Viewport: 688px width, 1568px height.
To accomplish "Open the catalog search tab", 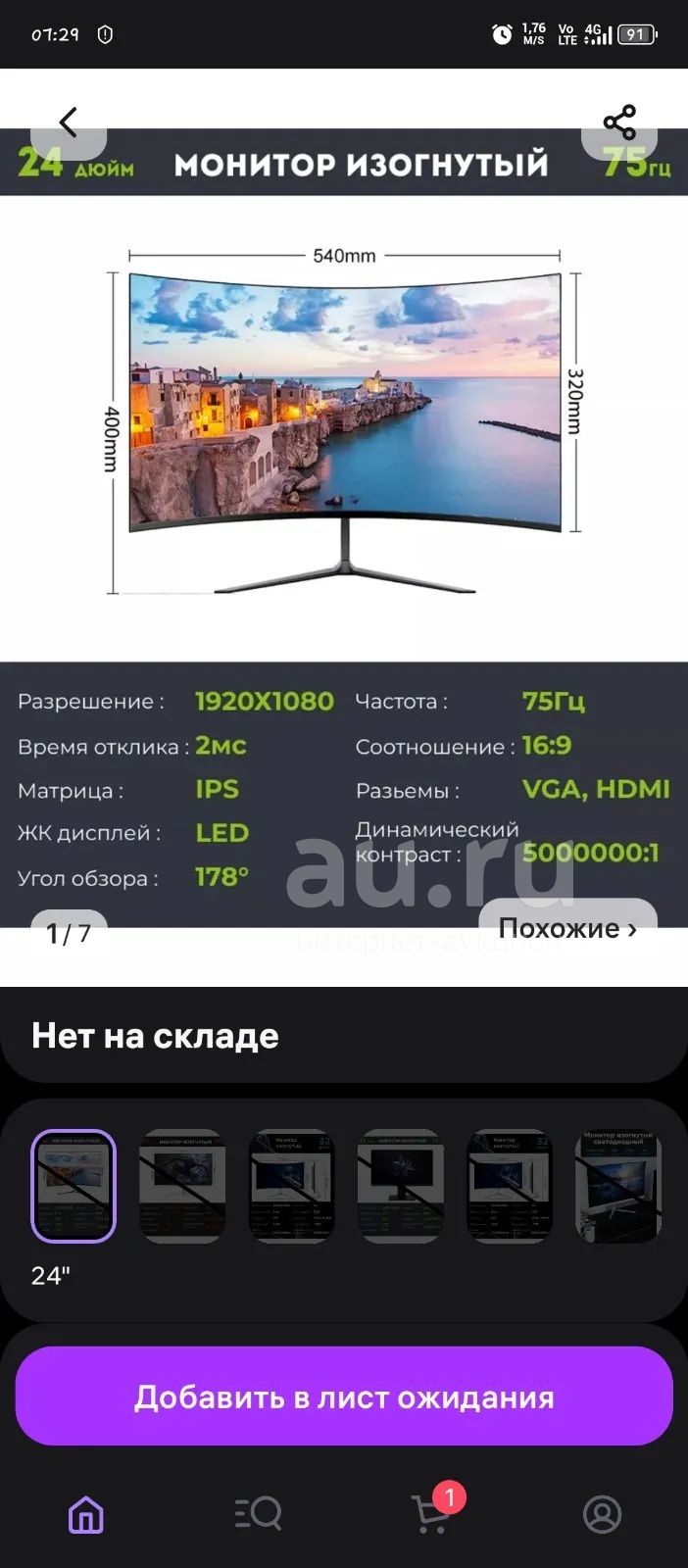I will (x=258, y=1515).
